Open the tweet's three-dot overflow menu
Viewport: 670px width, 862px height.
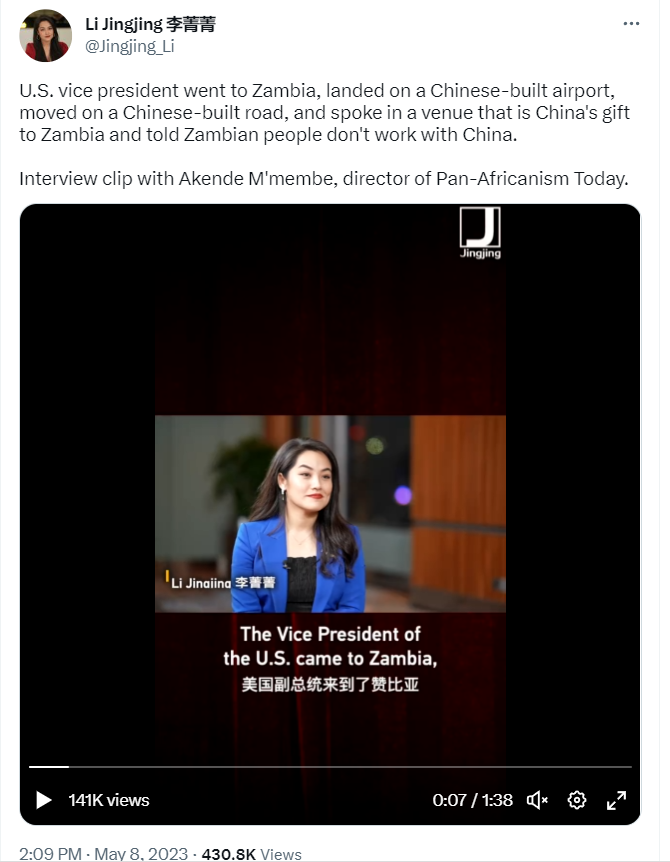(630, 24)
